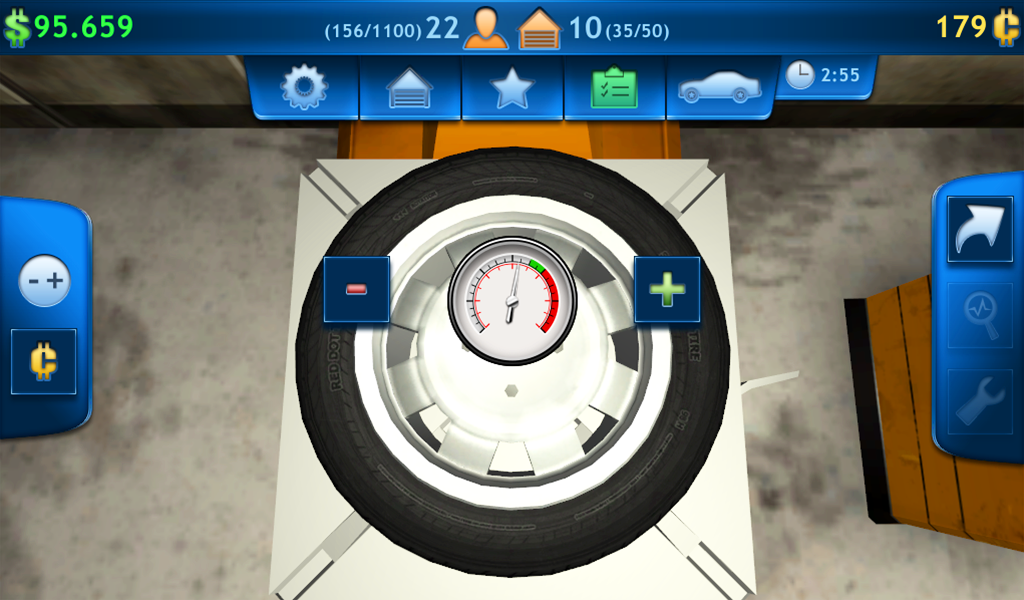Select the wrench repair tool

pyautogui.click(x=980, y=400)
